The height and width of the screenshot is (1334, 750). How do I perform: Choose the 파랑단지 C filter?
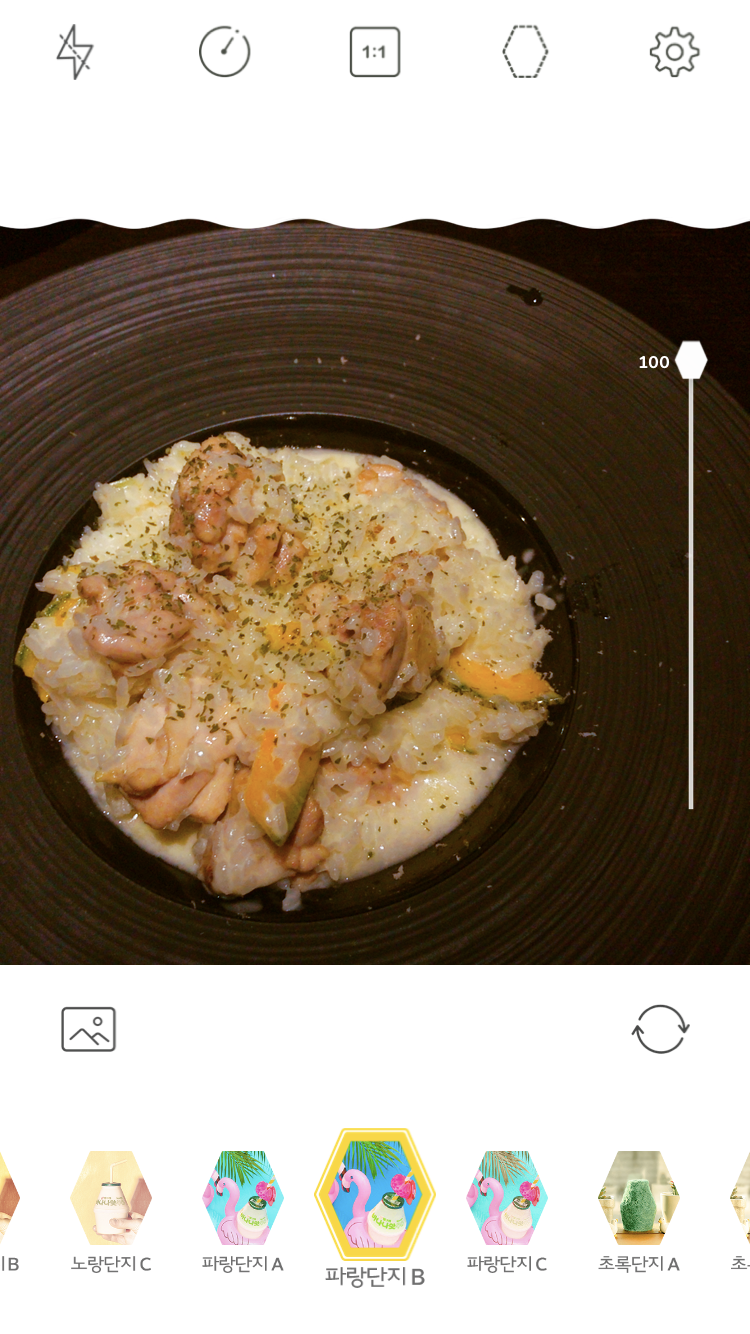pos(507,1198)
